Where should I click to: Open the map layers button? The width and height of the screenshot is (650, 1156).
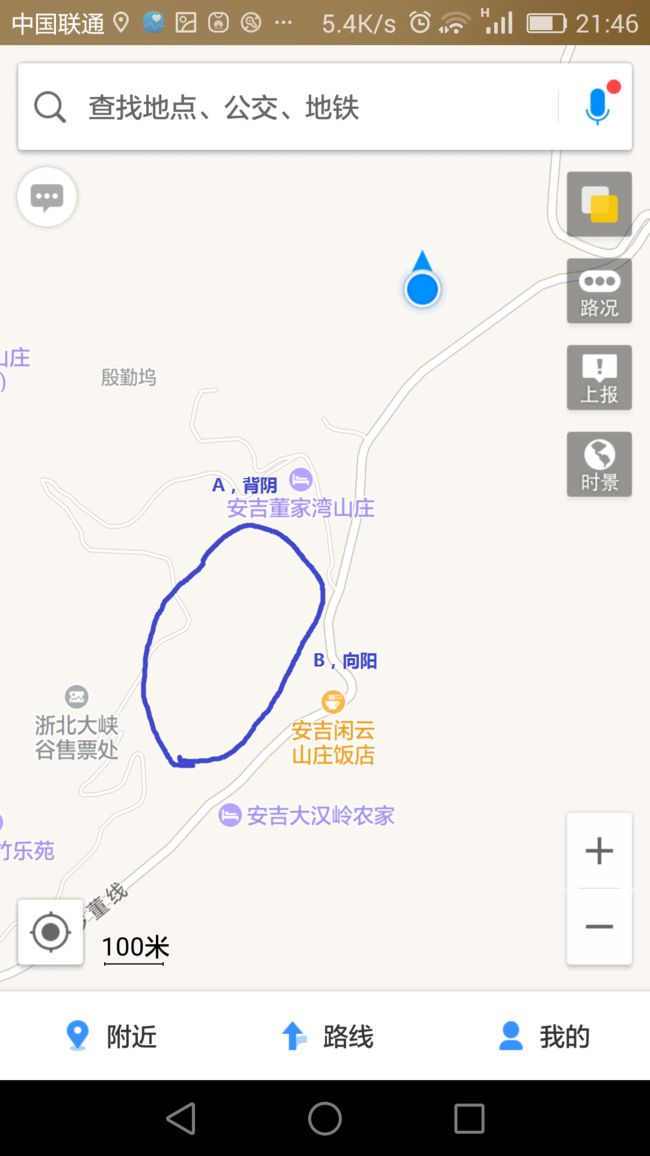click(599, 204)
